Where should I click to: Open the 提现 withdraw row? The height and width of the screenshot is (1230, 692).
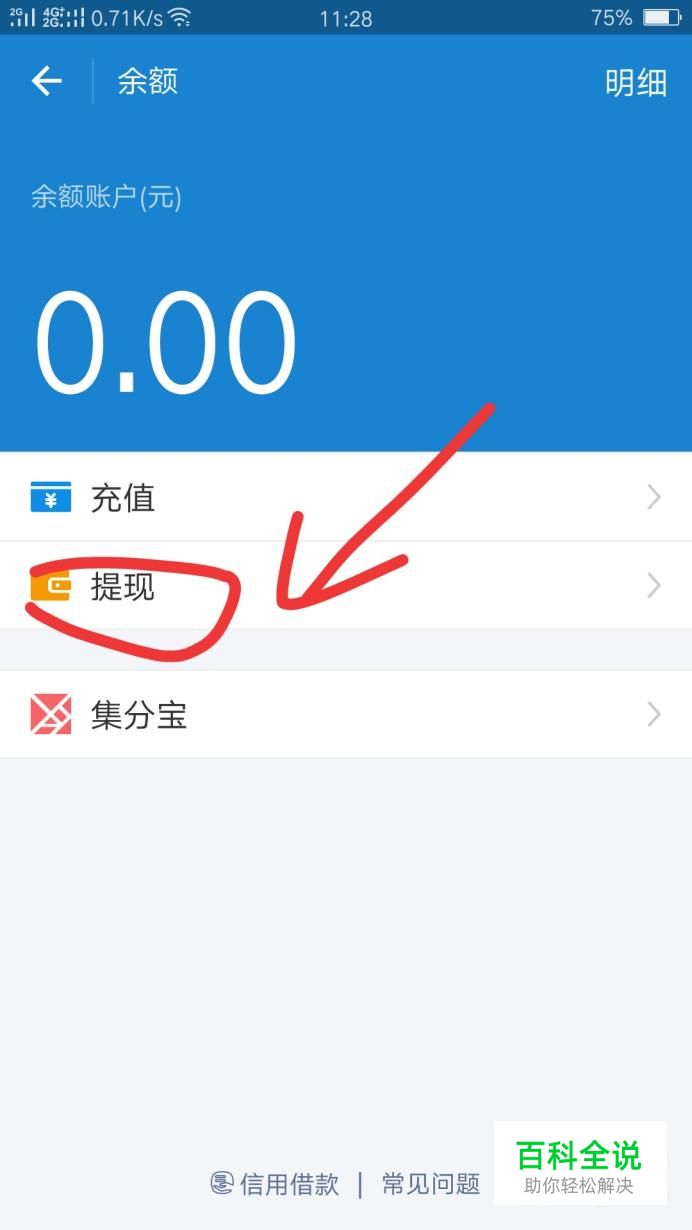click(x=345, y=586)
